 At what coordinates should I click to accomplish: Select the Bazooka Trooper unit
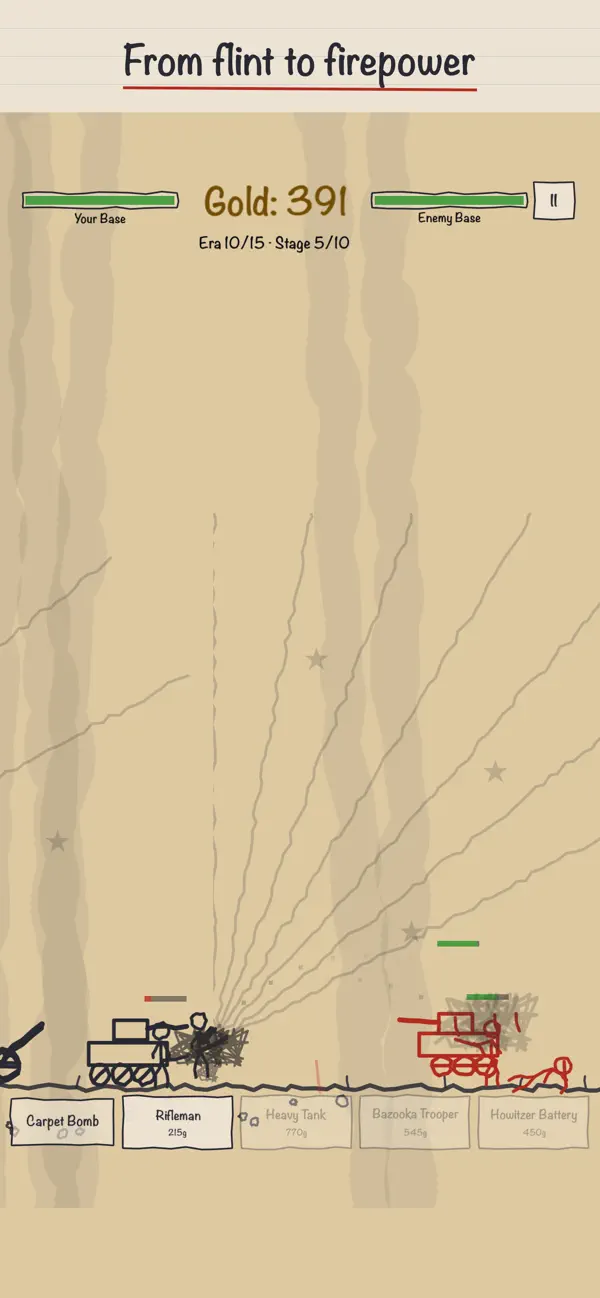(414, 1122)
